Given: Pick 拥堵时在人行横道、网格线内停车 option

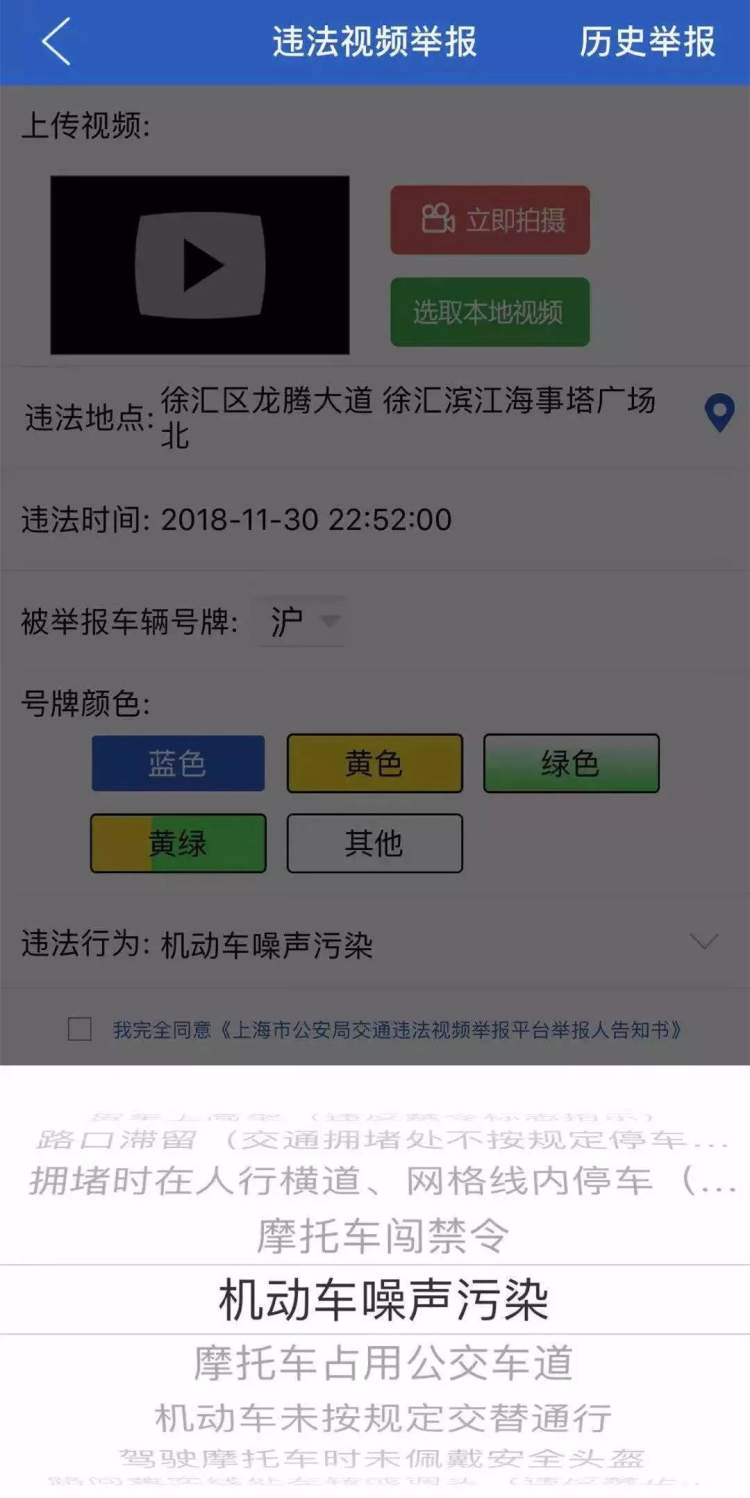Looking at the screenshot, I should click(x=383, y=1181).
